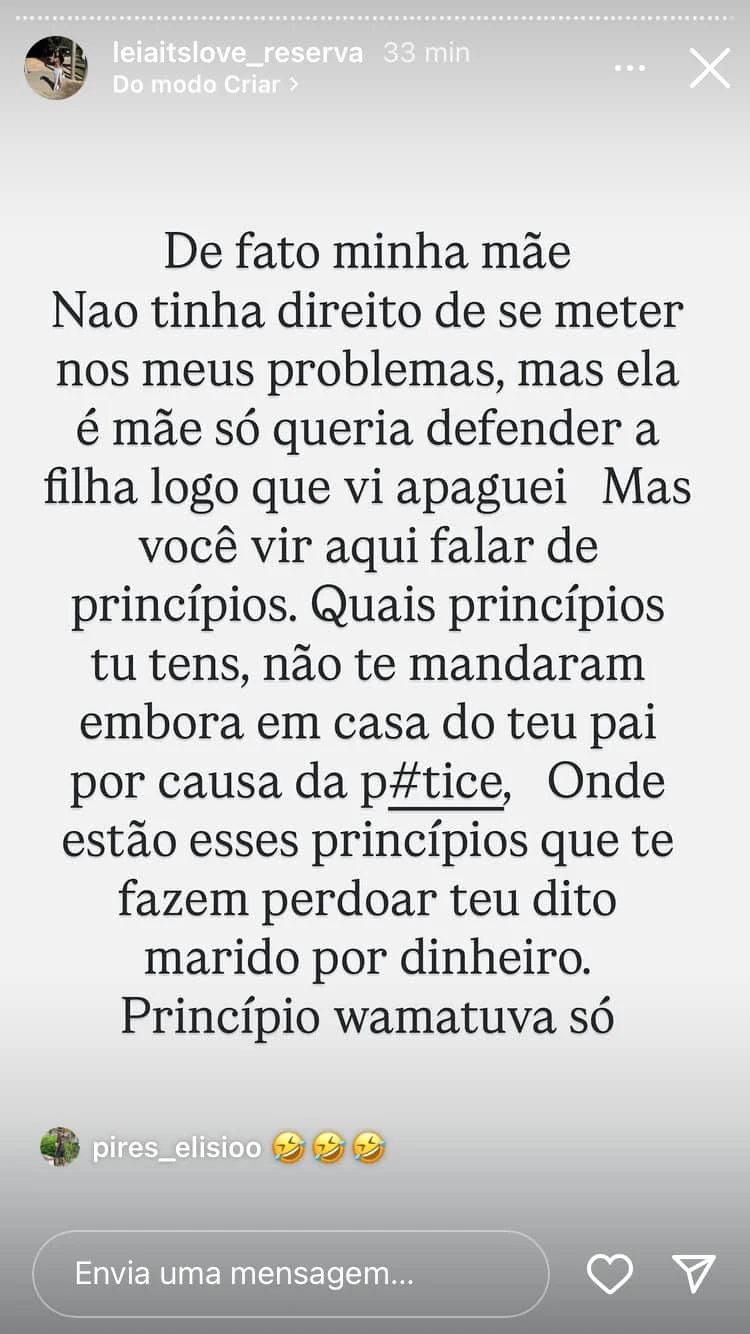
Task: Share the story via paper plane icon
Action: pos(694,1273)
